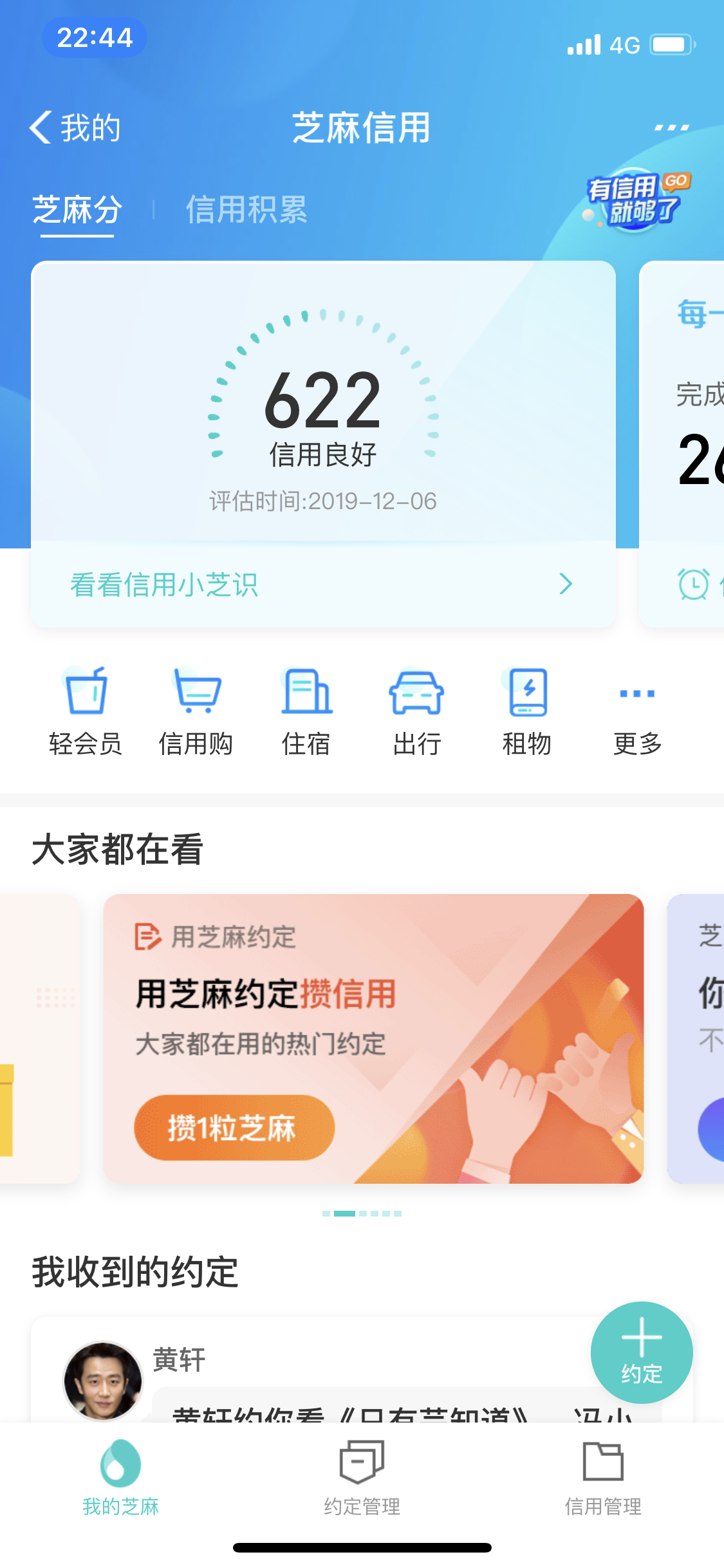The image size is (724, 1568).
Task: Select the 芝麻分 tab
Action: click(x=77, y=210)
